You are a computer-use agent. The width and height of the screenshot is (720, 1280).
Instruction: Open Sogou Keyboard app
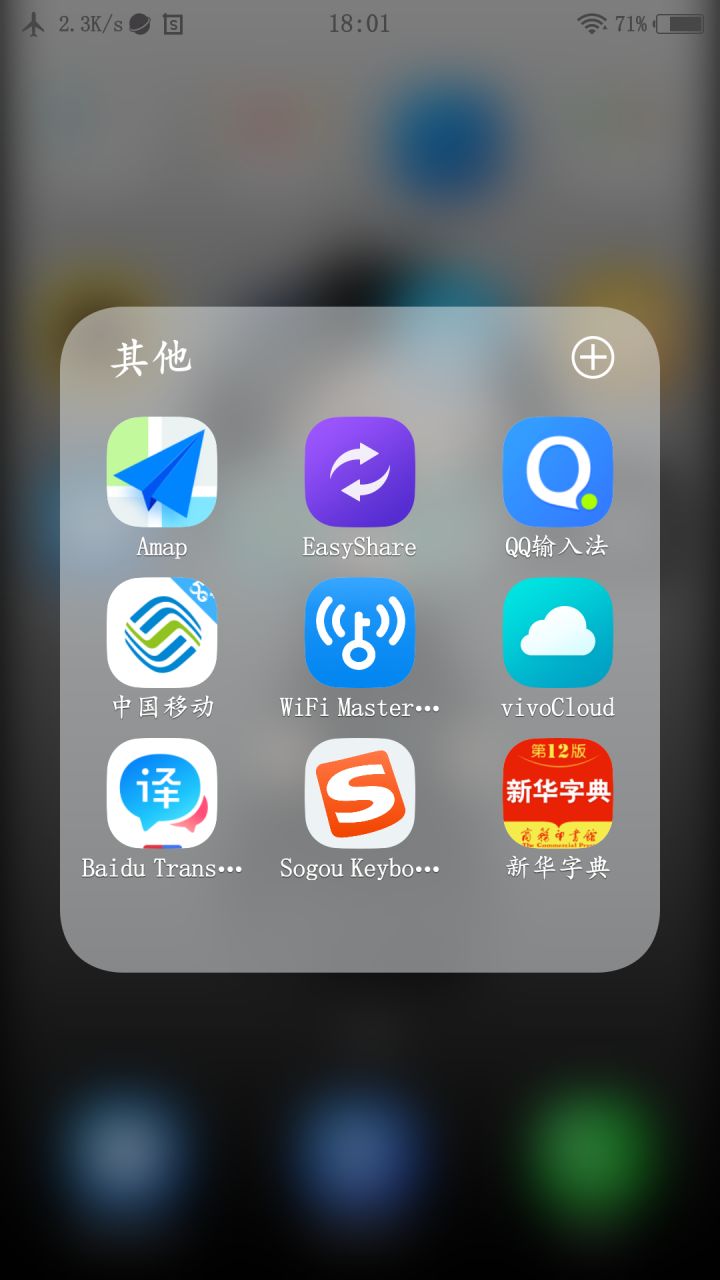360,793
